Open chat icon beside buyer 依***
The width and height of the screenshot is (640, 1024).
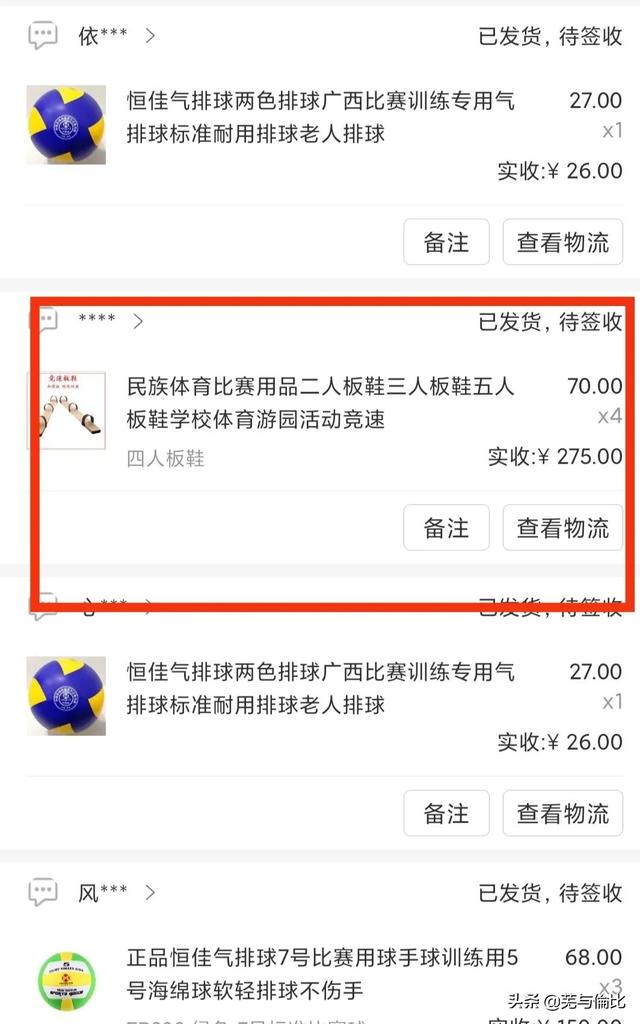(x=43, y=35)
